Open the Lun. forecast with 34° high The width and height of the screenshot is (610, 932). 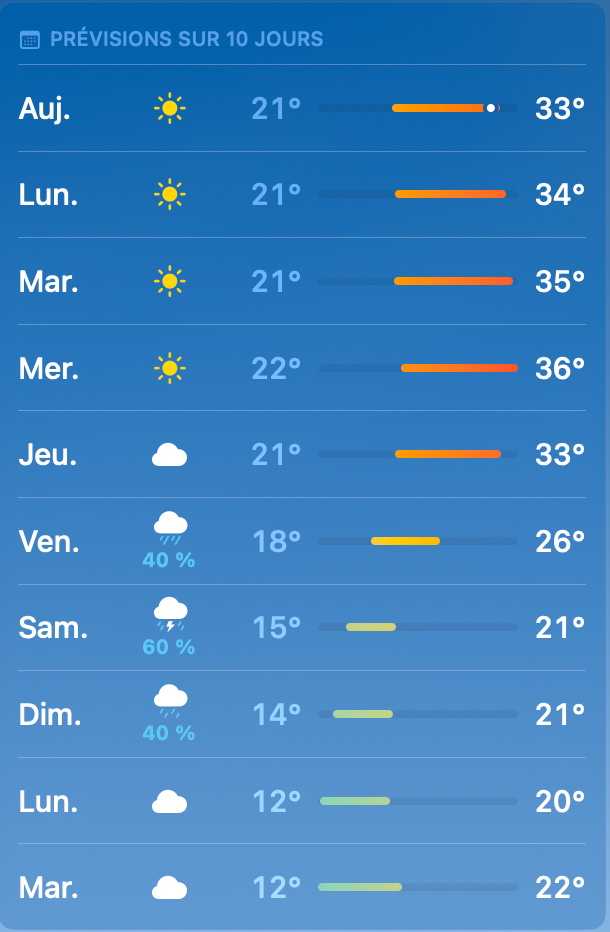pos(300,194)
